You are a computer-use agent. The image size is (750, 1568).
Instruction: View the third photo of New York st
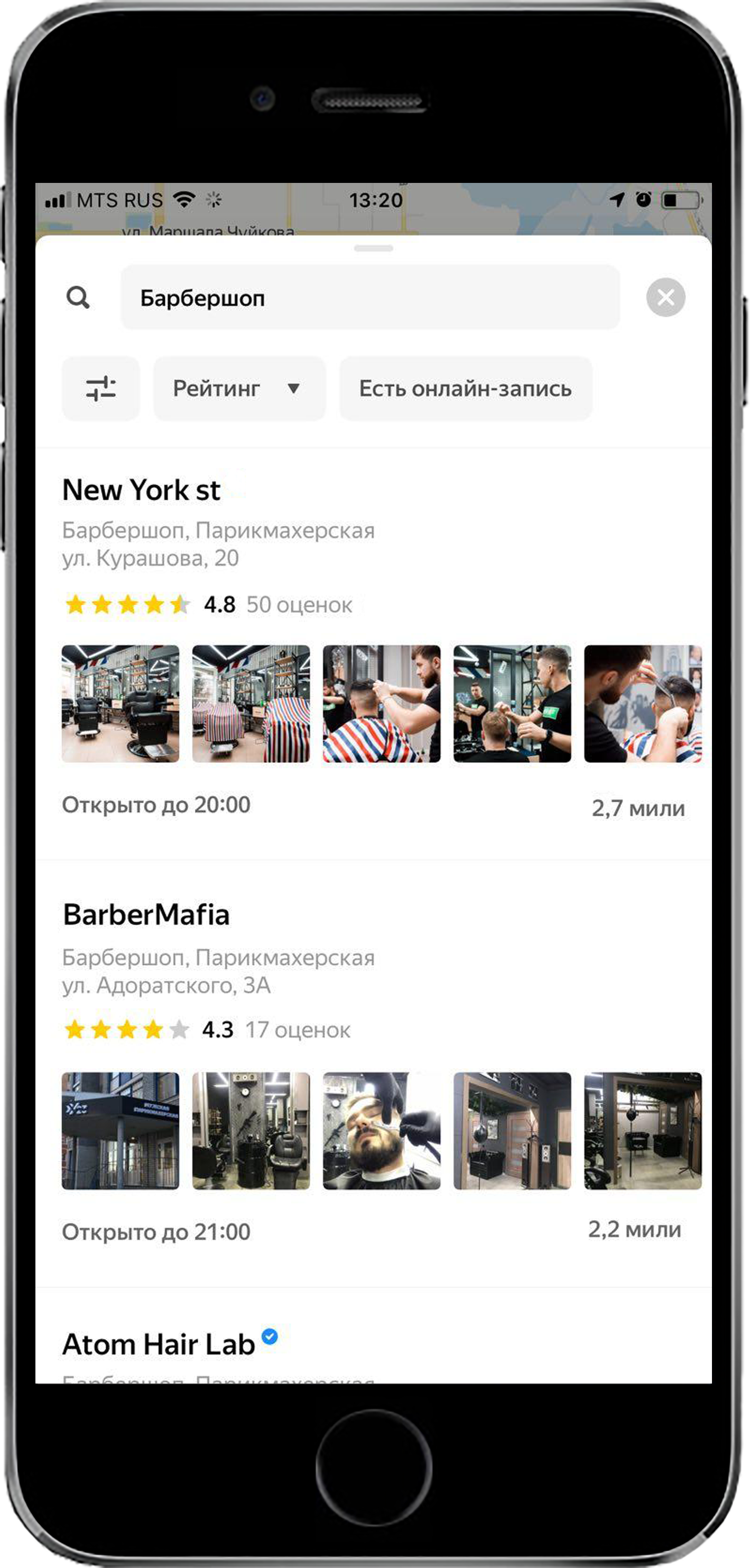coord(381,704)
